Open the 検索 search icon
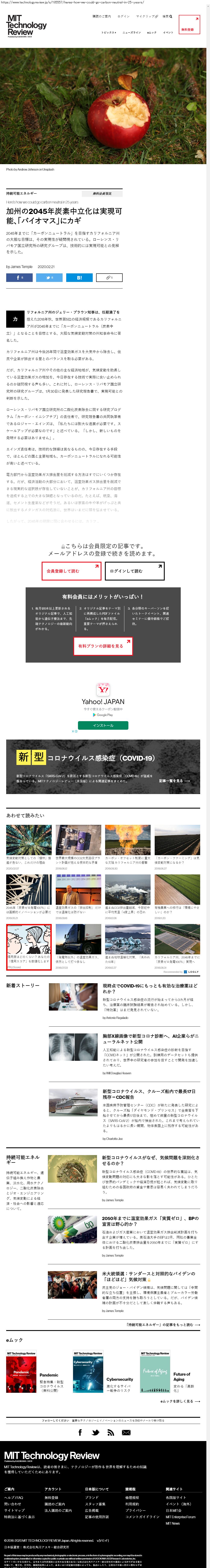The height and width of the screenshot is (1568, 210). tap(167, 16)
